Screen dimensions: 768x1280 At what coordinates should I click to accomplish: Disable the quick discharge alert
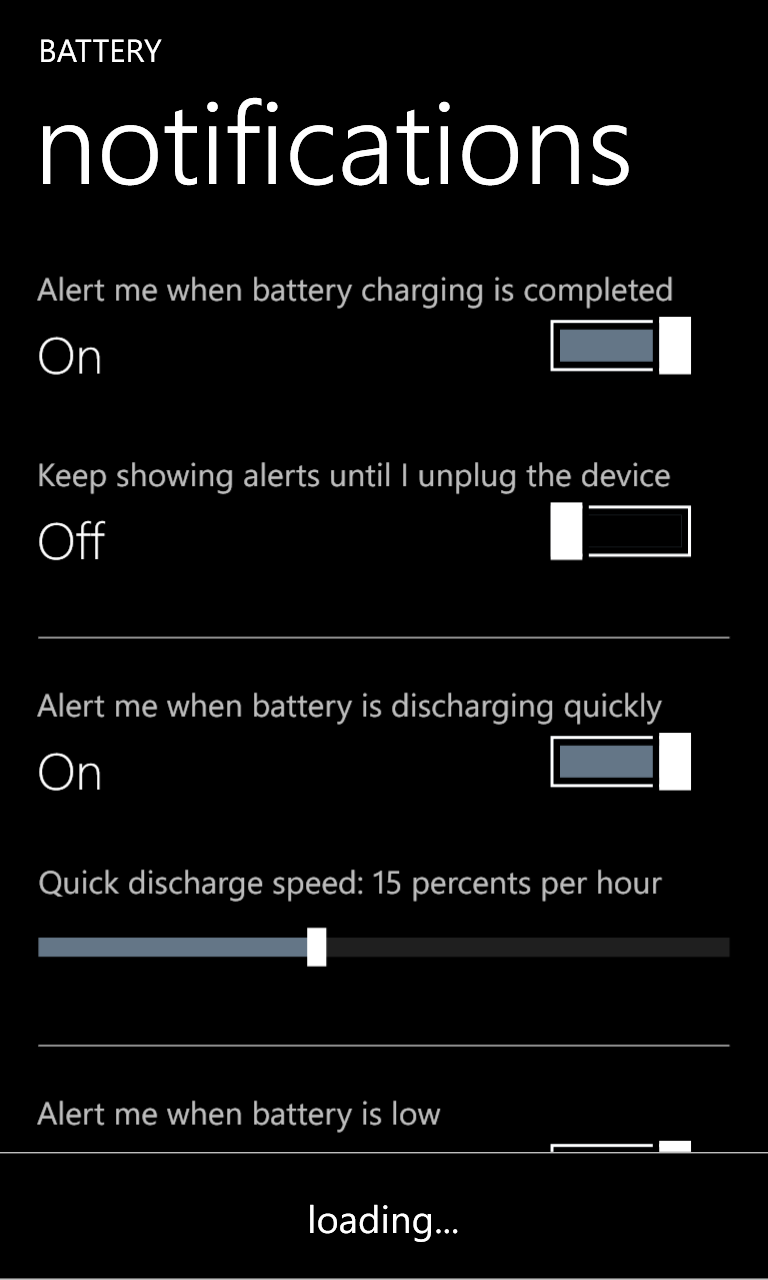620,762
